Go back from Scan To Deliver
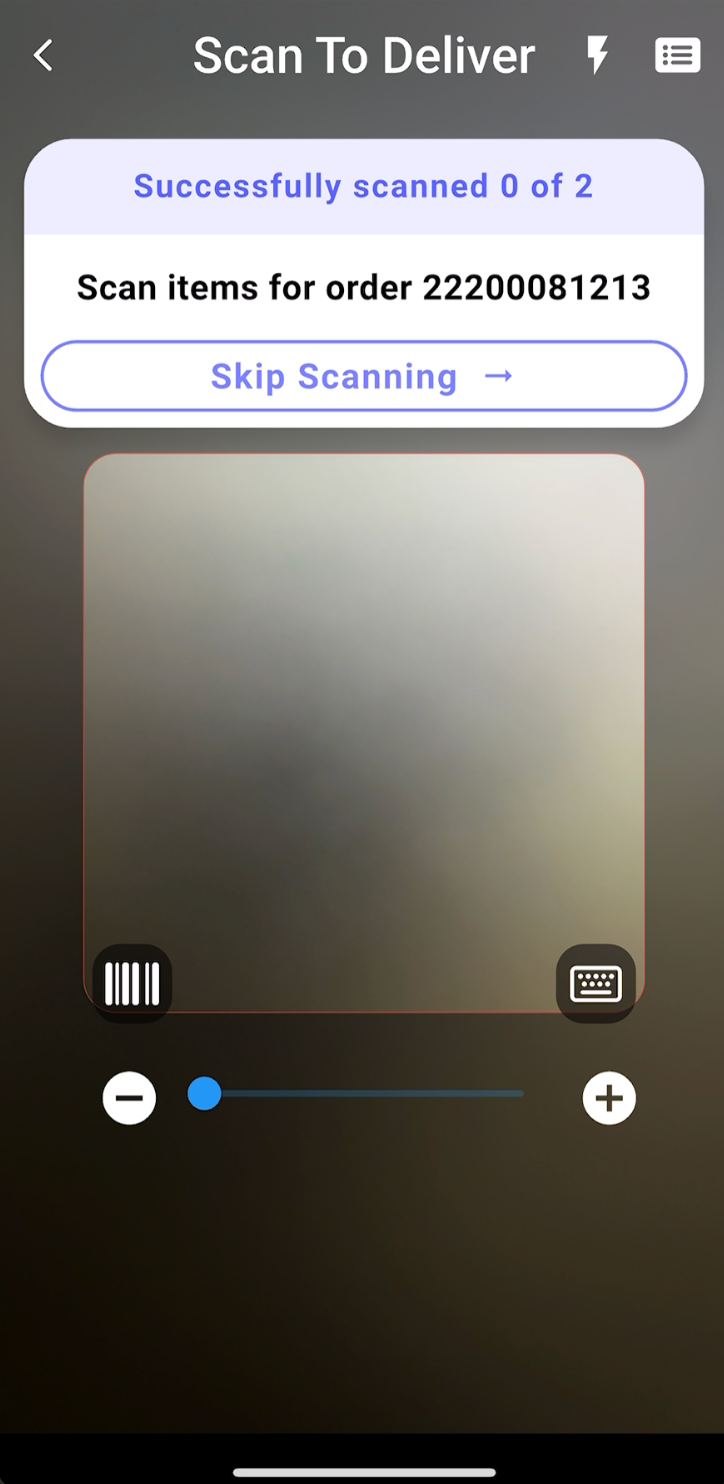 43,56
